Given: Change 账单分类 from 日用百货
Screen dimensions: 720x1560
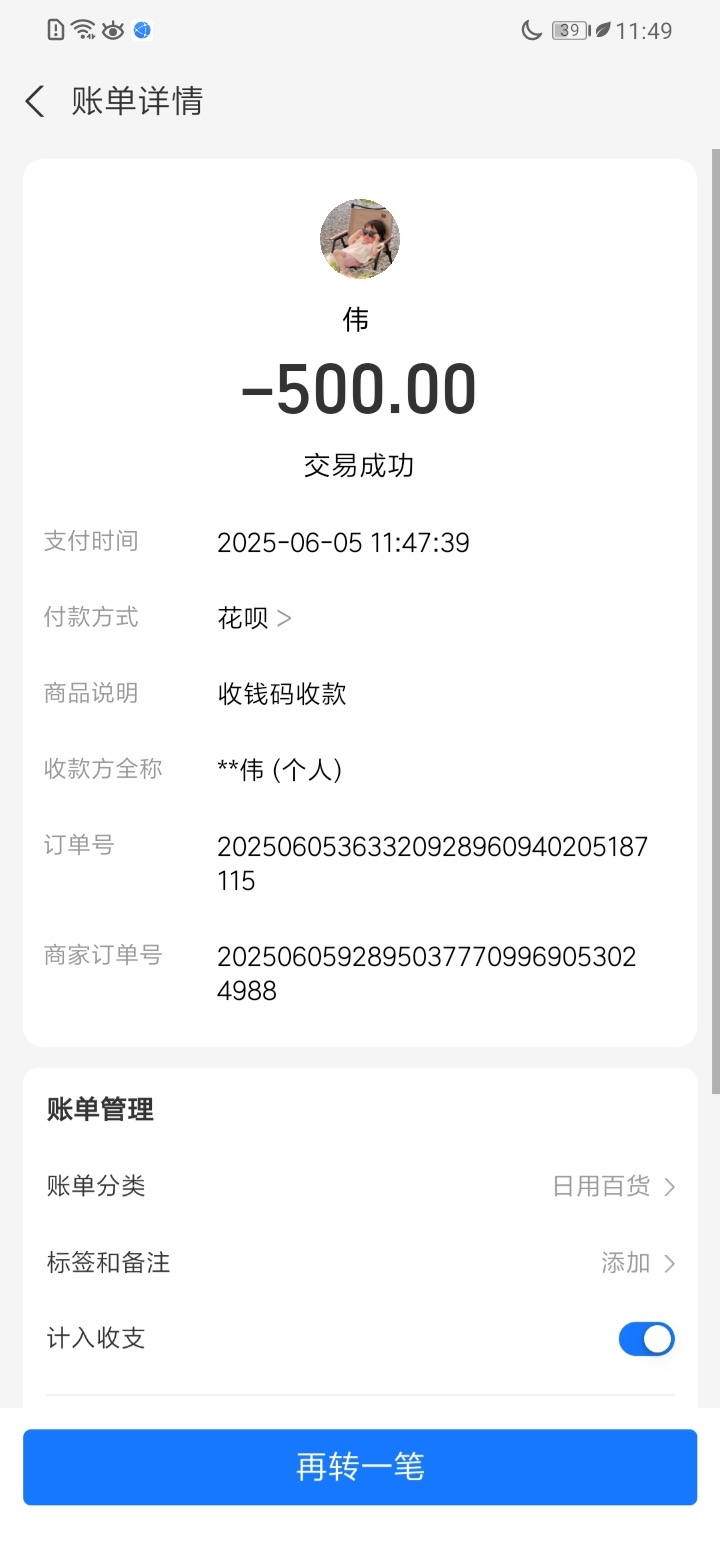Looking at the screenshot, I should (x=614, y=1186).
